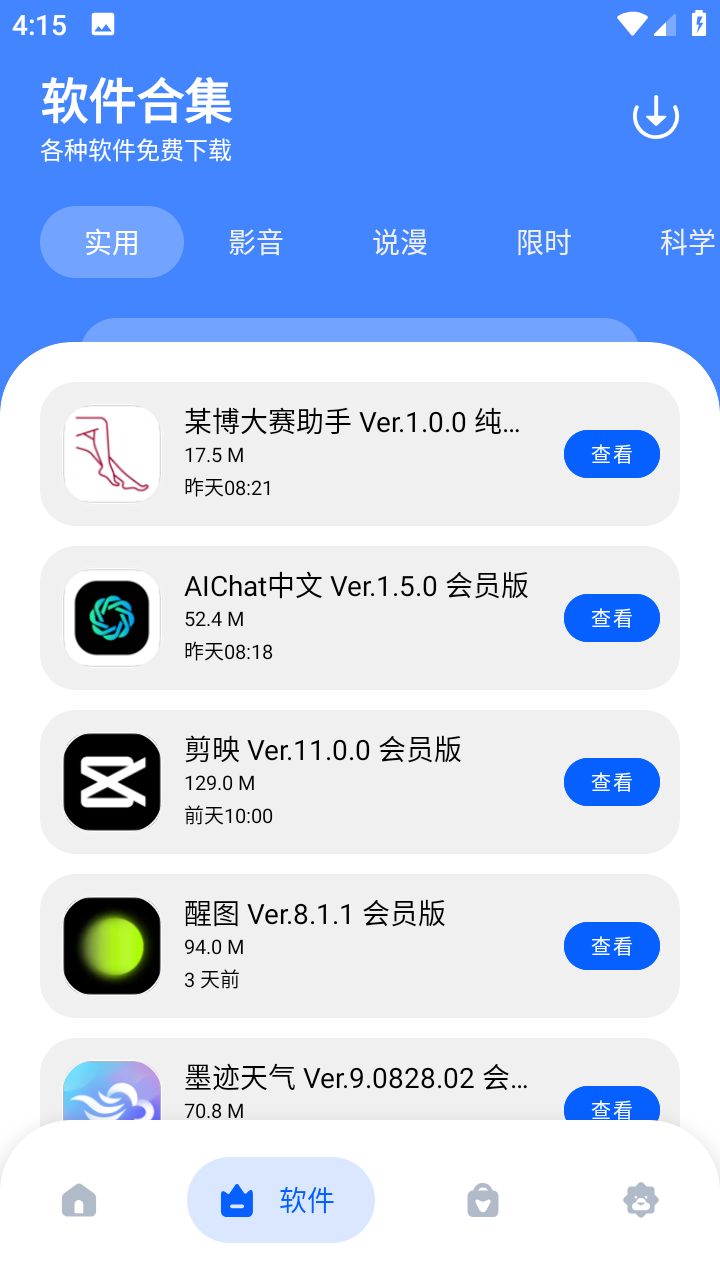Tap the 剪映 app icon
This screenshot has height=1280, width=720.
(111, 781)
